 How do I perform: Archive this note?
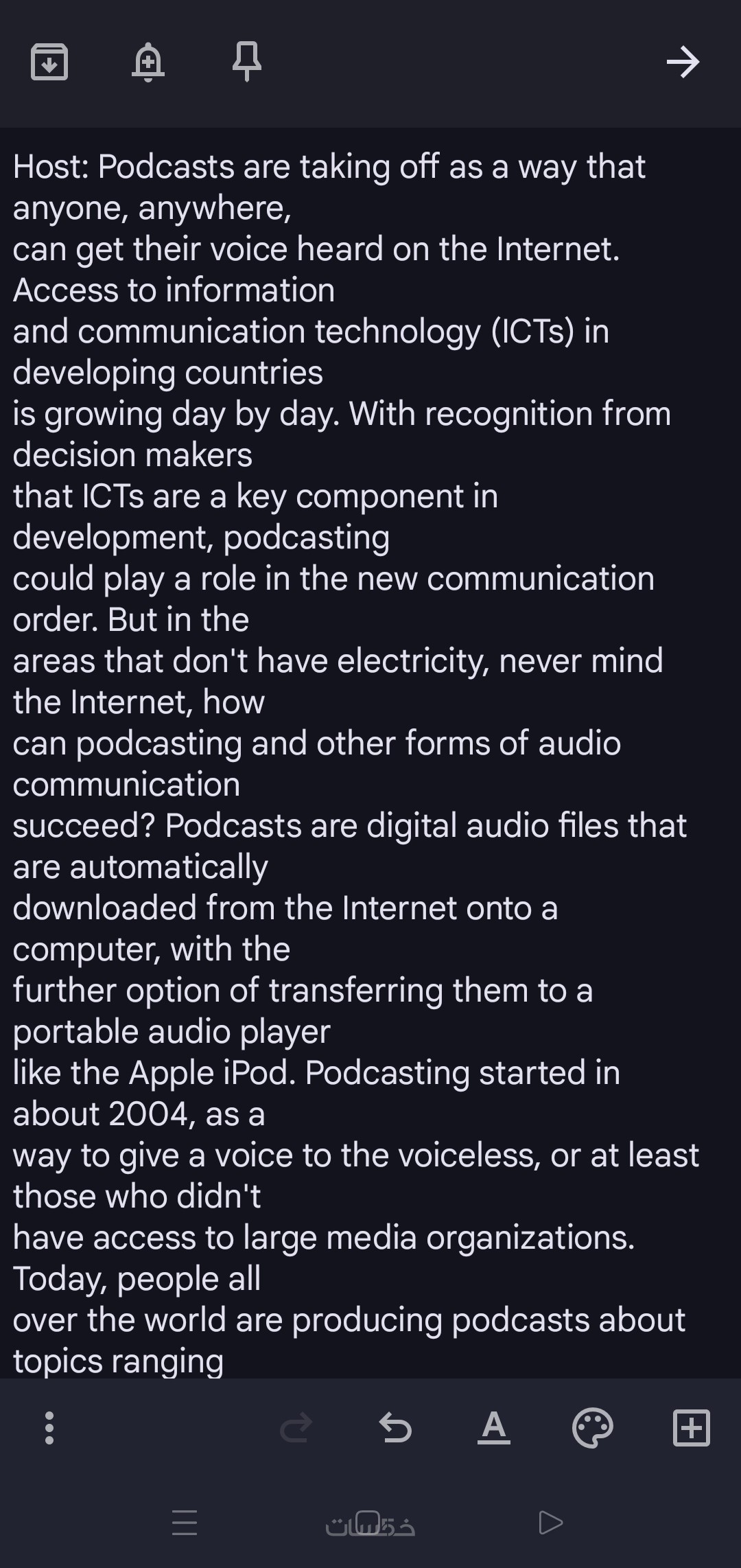point(49,62)
